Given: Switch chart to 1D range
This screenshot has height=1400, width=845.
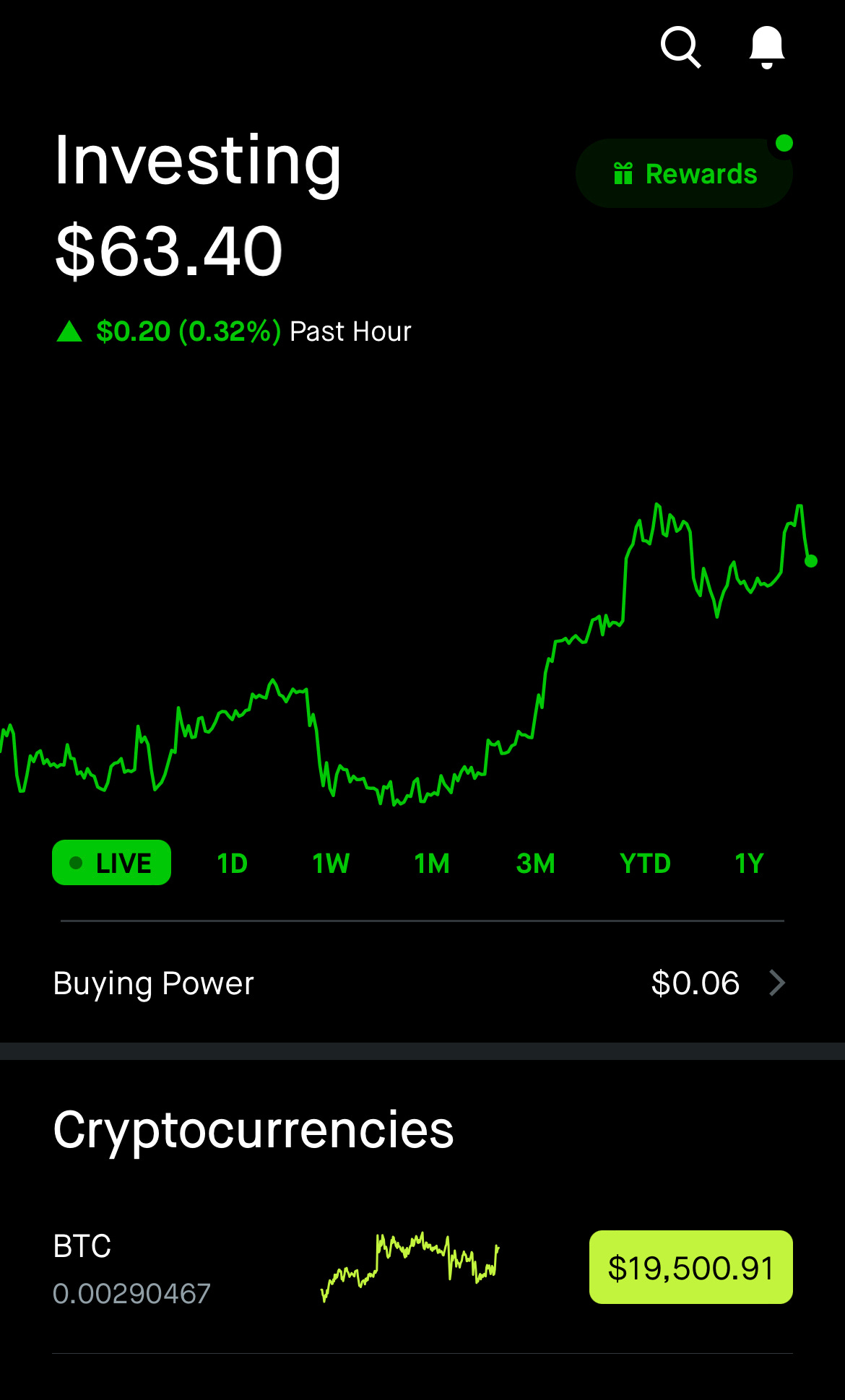Looking at the screenshot, I should [233, 864].
